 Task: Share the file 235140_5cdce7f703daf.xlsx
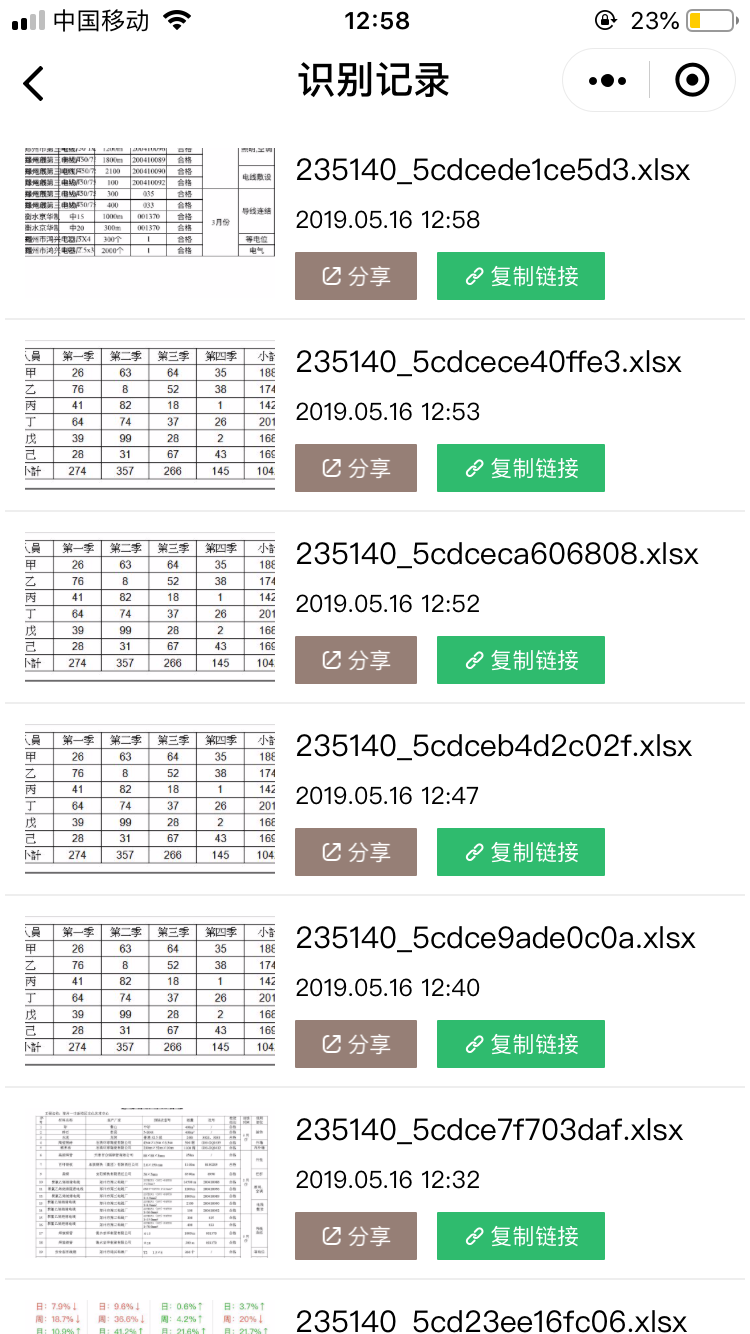tap(356, 1236)
